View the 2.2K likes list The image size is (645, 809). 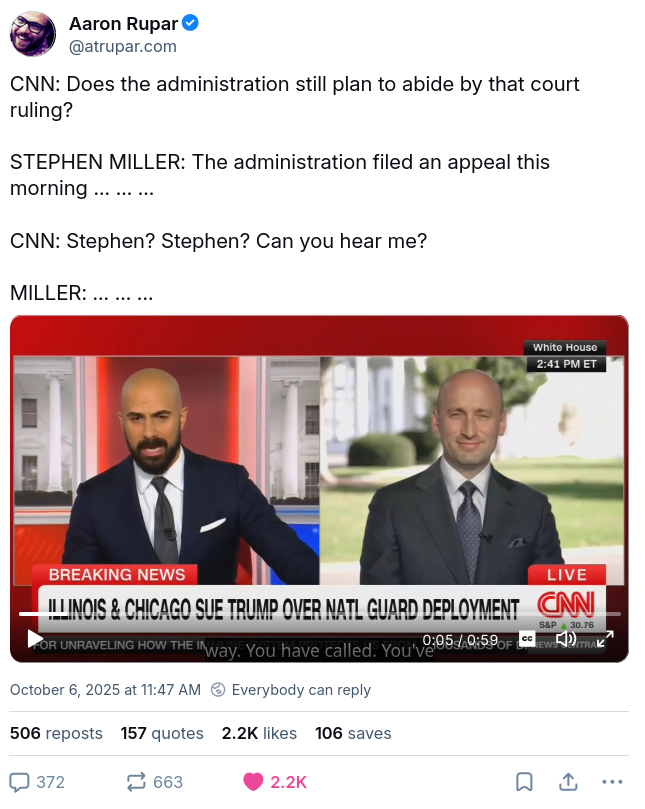click(259, 733)
